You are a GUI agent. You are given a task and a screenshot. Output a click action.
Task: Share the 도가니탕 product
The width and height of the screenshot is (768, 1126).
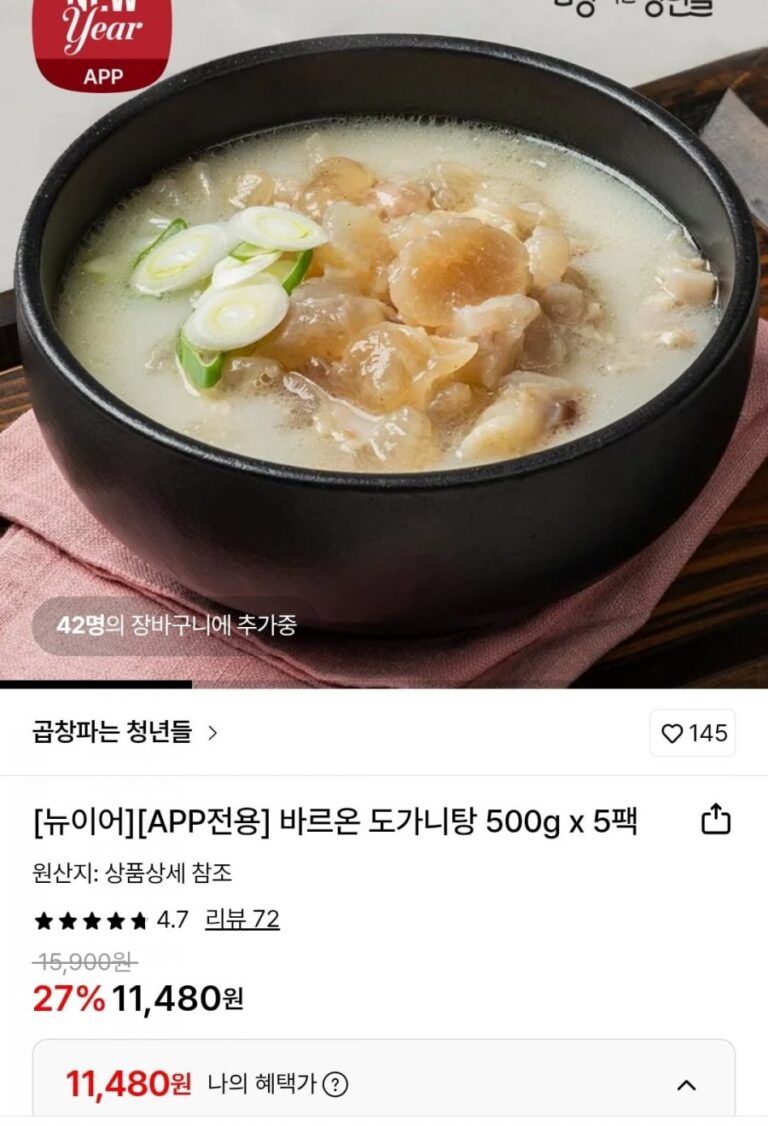pos(716,821)
